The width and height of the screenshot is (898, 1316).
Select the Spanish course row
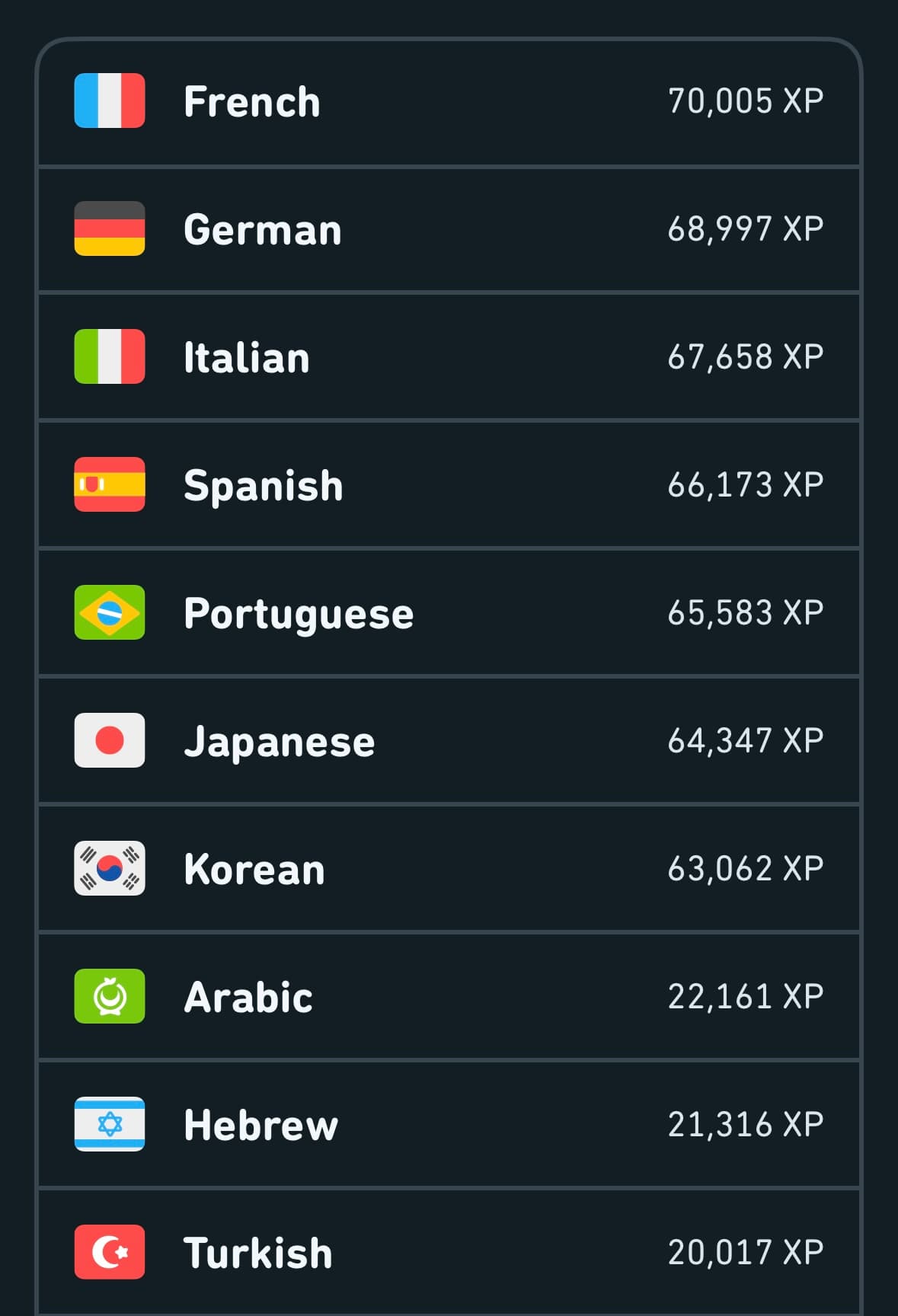[x=449, y=485]
